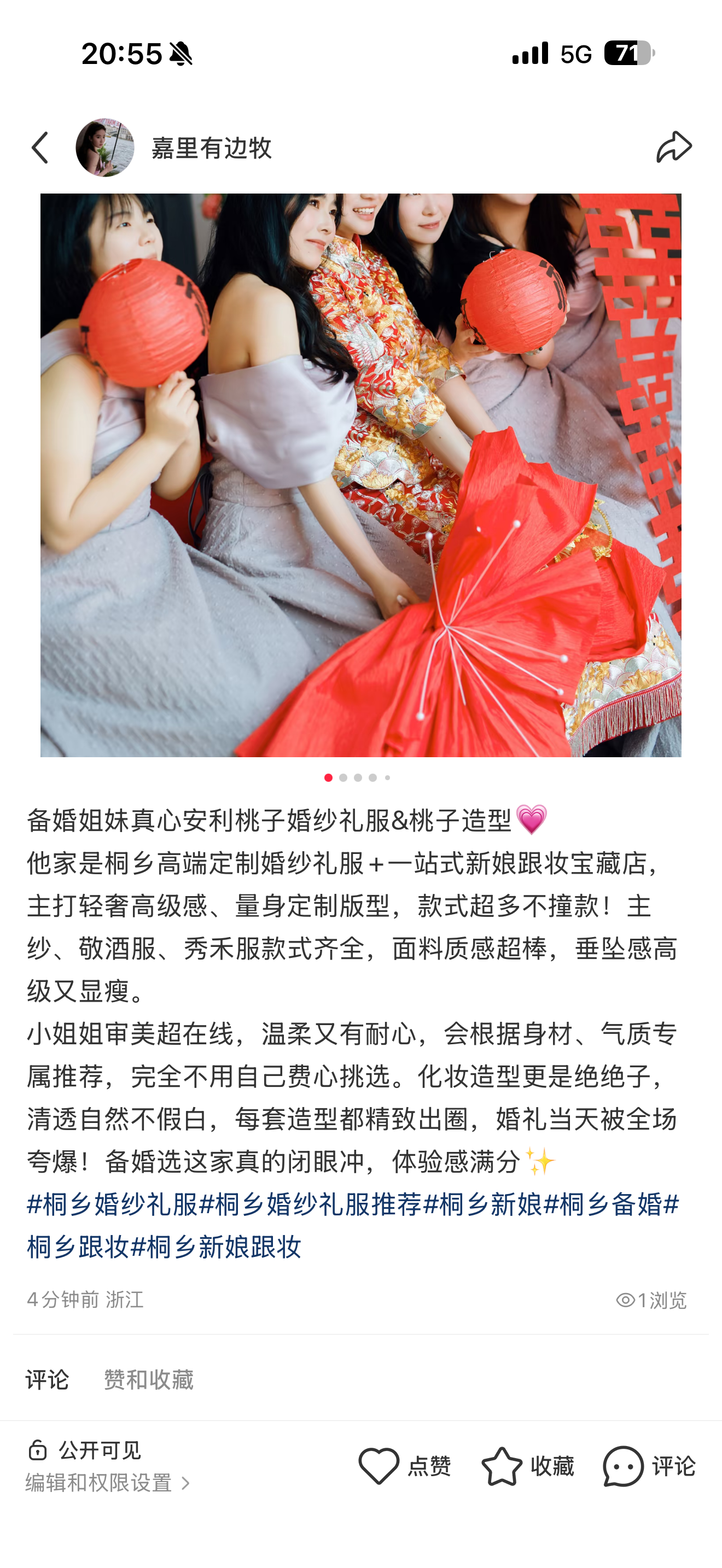Image resolution: width=722 pixels, height=1568 pixels.
Task: Write a comment via 评论 button
Action: 649,1466
